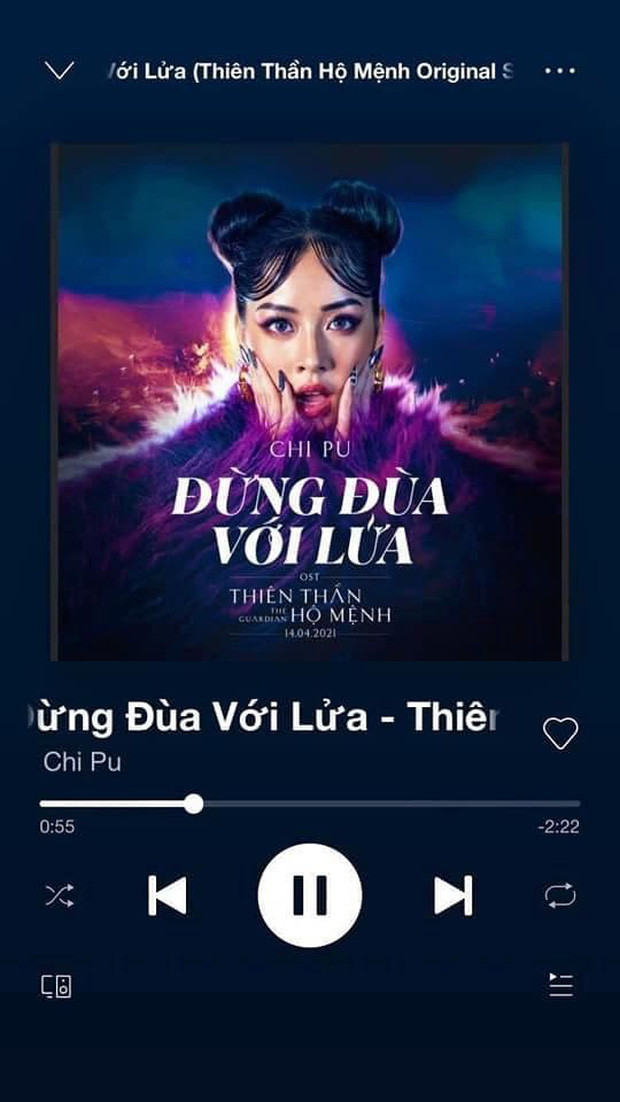Like the song Đừng Đùa Với Lửa
The width and height of the screenshot is (620, 1102).
pos(560,734)
